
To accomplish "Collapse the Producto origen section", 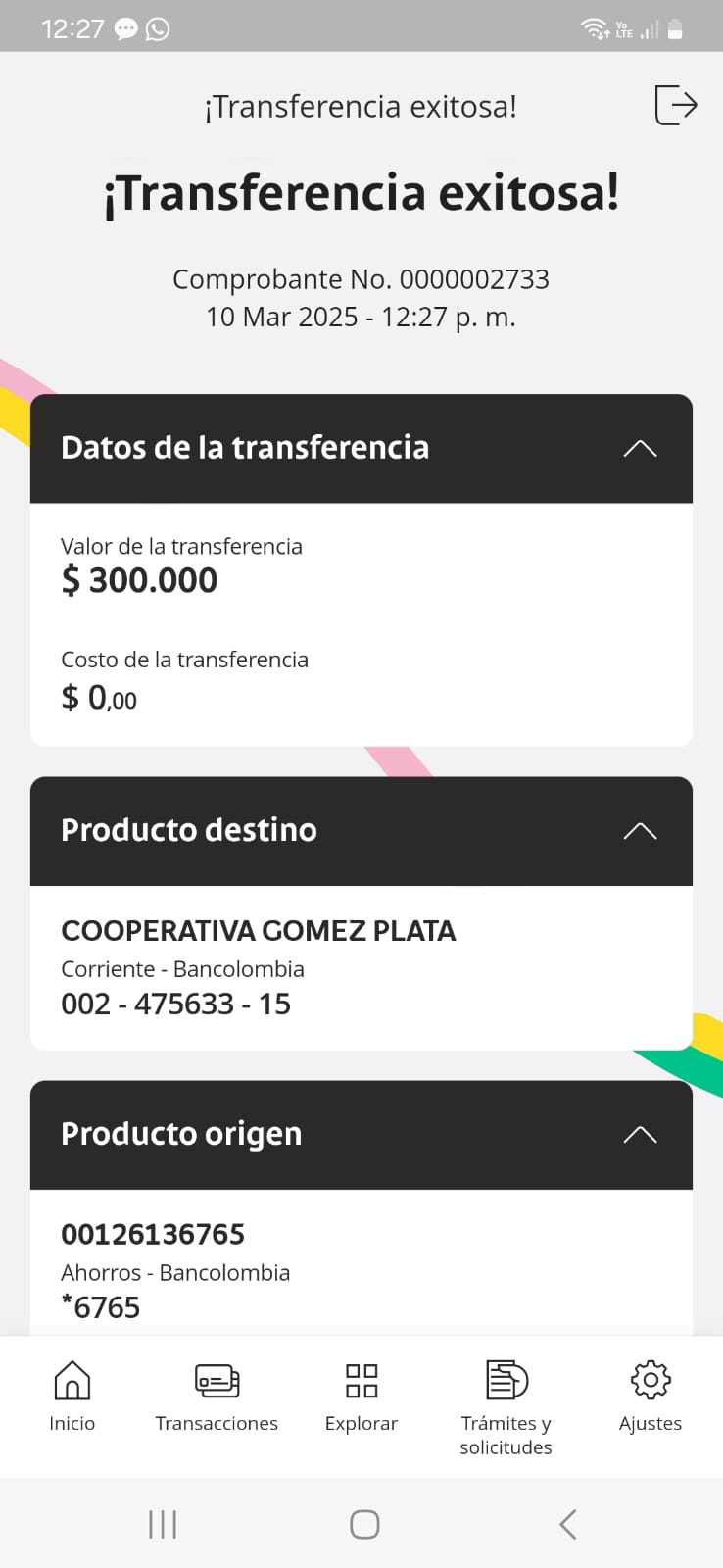I will tap(640, 1135).
